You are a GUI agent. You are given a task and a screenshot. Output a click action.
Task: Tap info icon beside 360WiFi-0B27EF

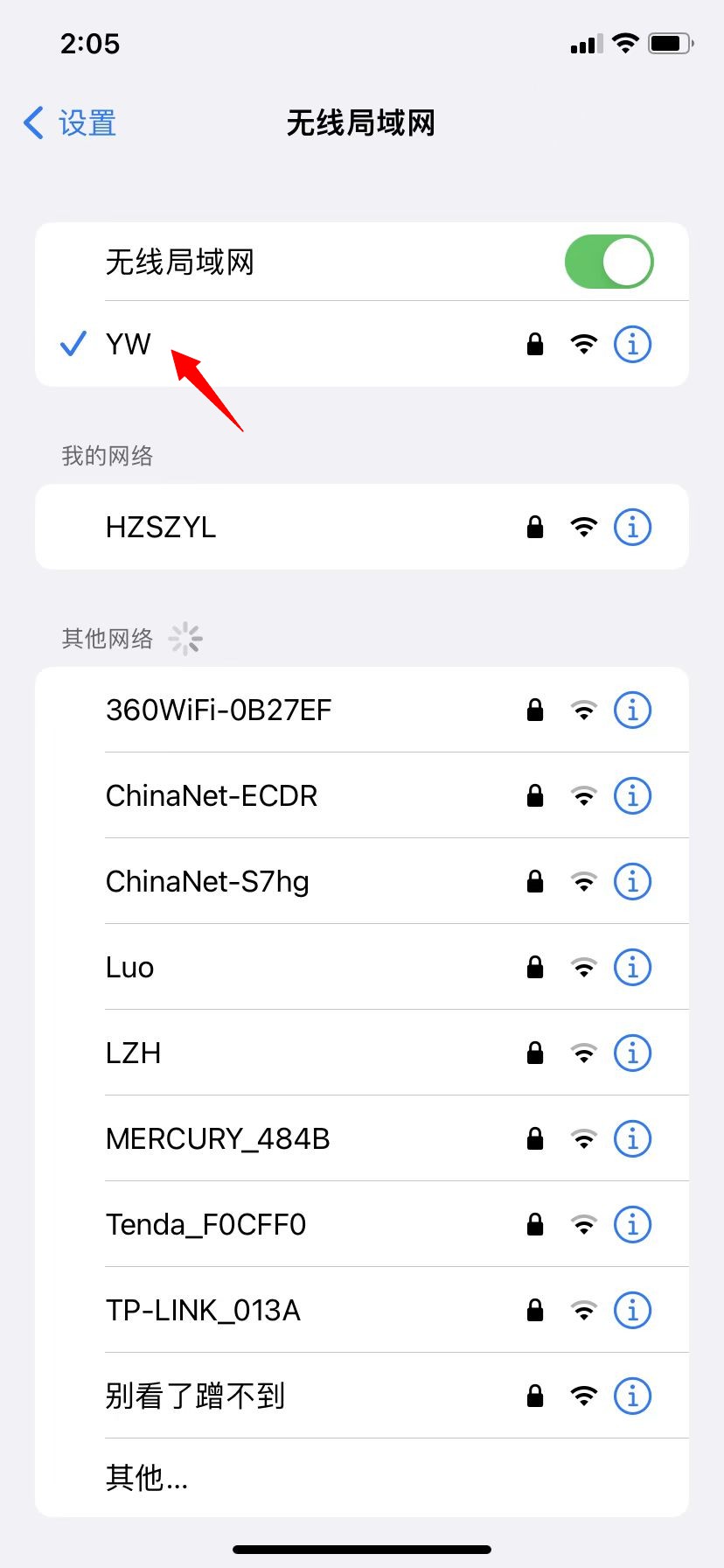(632, 710)
